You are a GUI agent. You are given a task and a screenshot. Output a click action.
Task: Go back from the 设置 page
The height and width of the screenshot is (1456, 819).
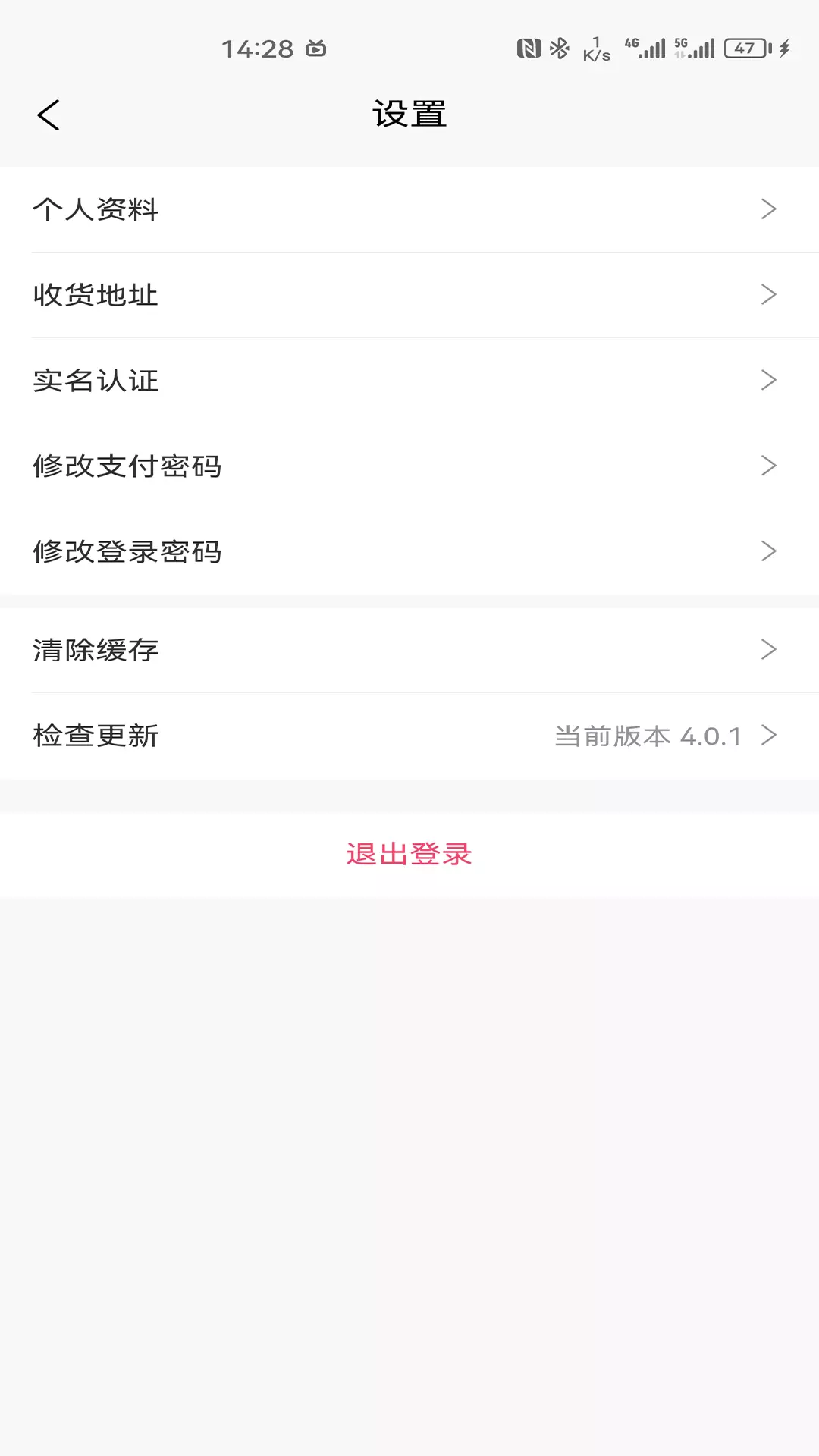pos(49,115)
